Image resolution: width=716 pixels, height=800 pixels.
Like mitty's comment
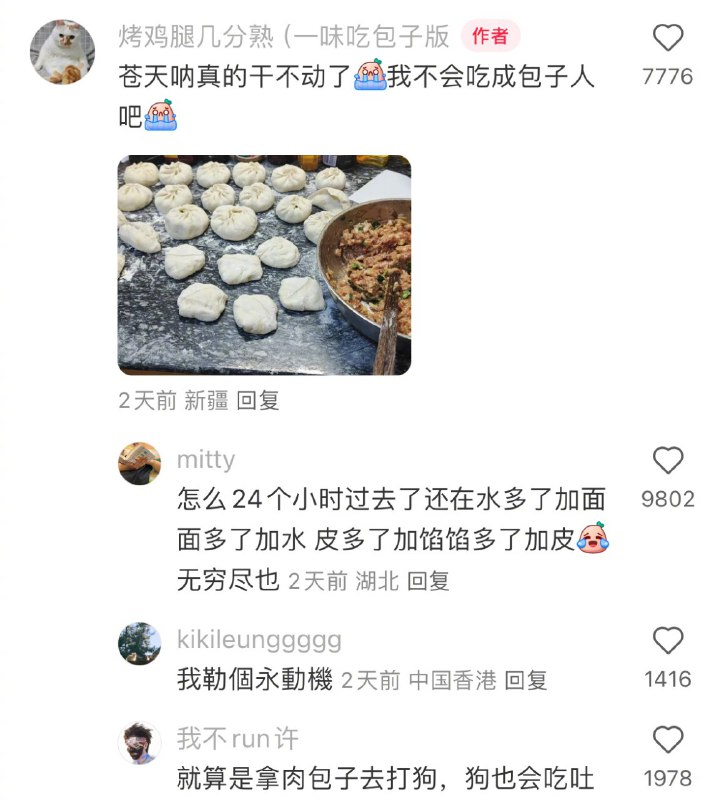coord(667,460)
